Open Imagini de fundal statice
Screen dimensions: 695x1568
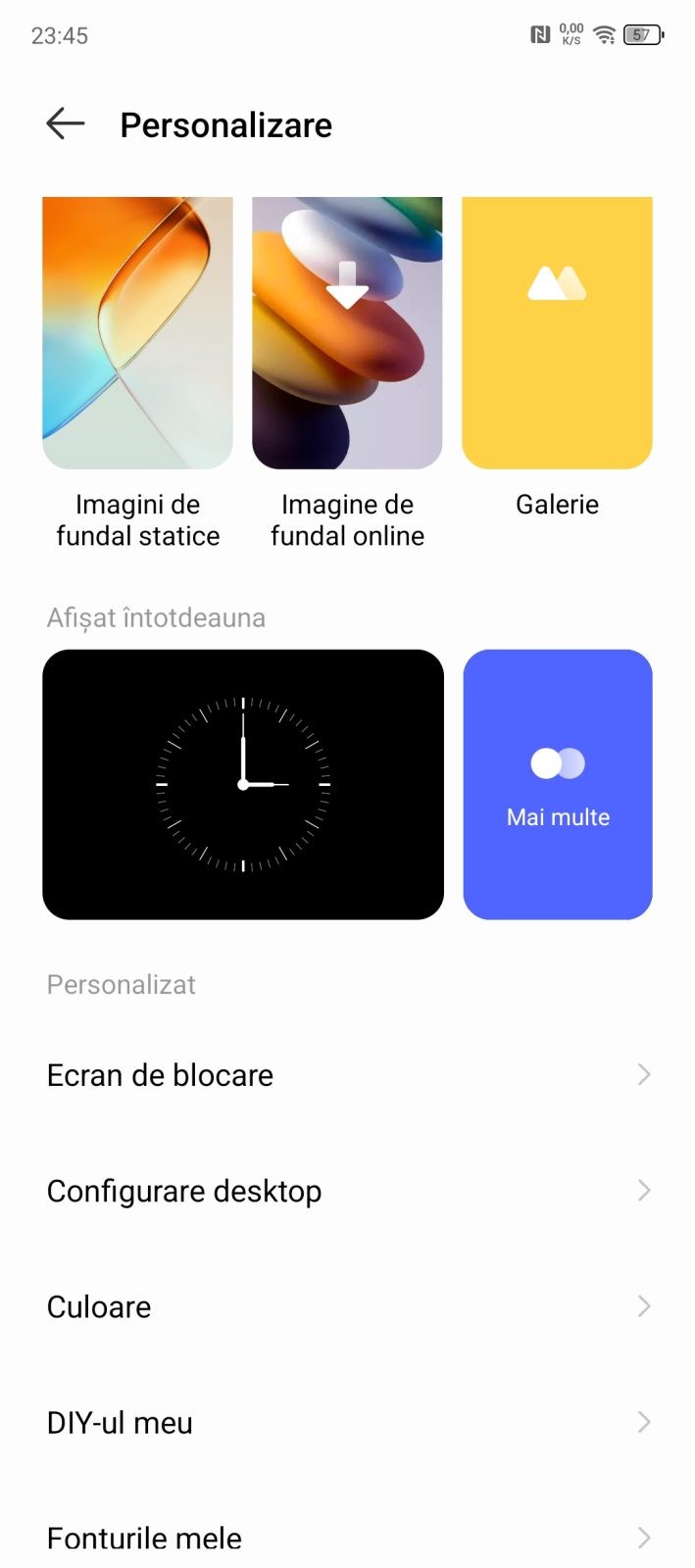(137, 333)
